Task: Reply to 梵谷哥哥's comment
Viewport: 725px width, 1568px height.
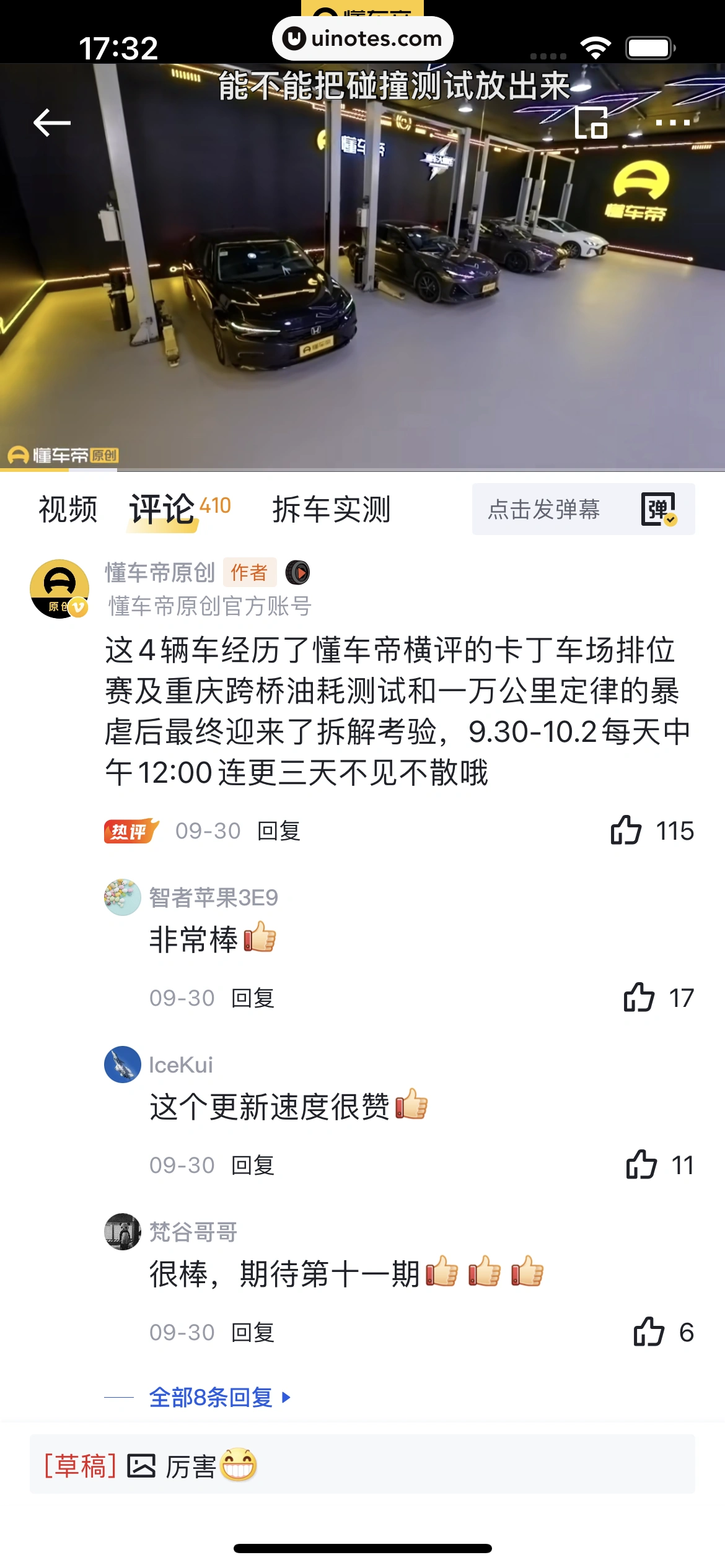Action: [x=253, y=1333]
